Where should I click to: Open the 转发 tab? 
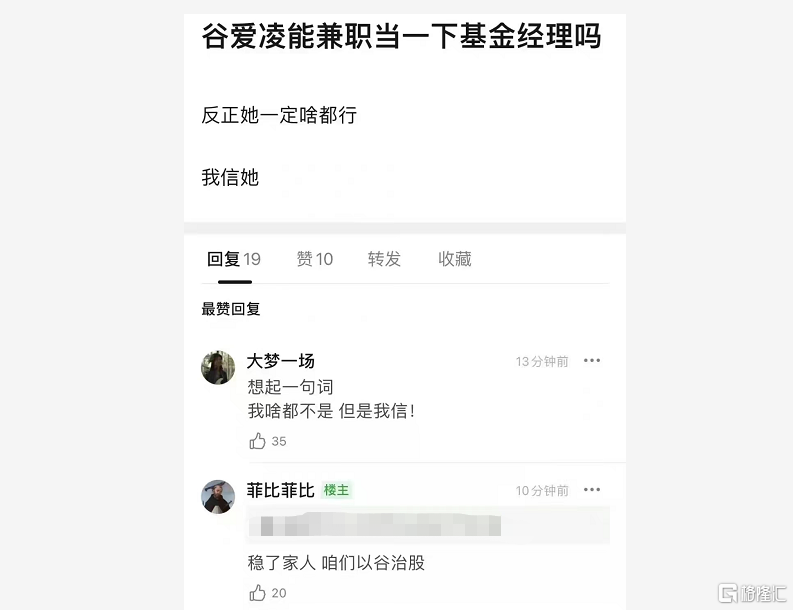coord(384,260)
